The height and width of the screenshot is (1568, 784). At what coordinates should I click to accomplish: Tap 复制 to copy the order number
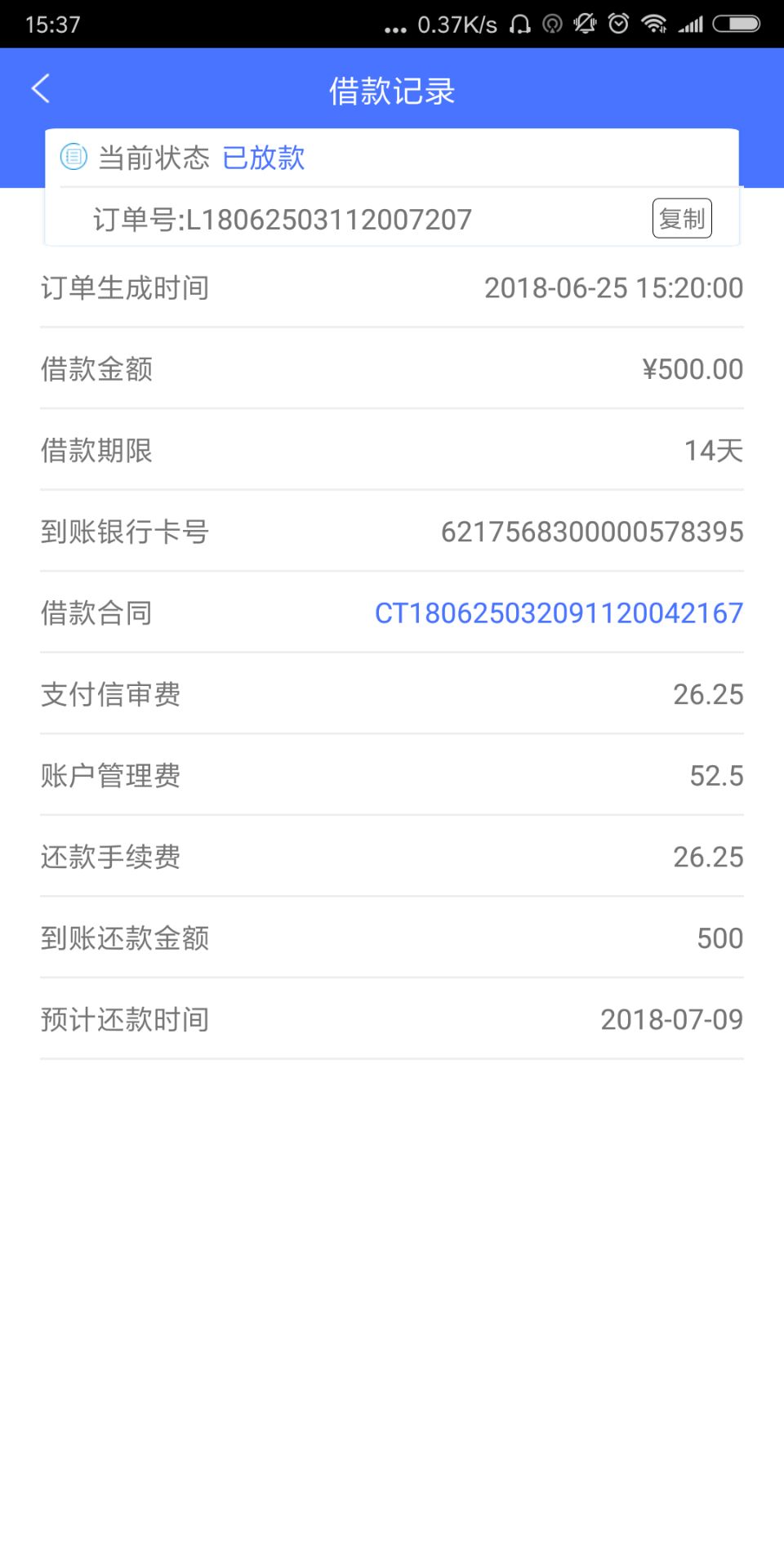pyautogui.click(x=682, y=218)
